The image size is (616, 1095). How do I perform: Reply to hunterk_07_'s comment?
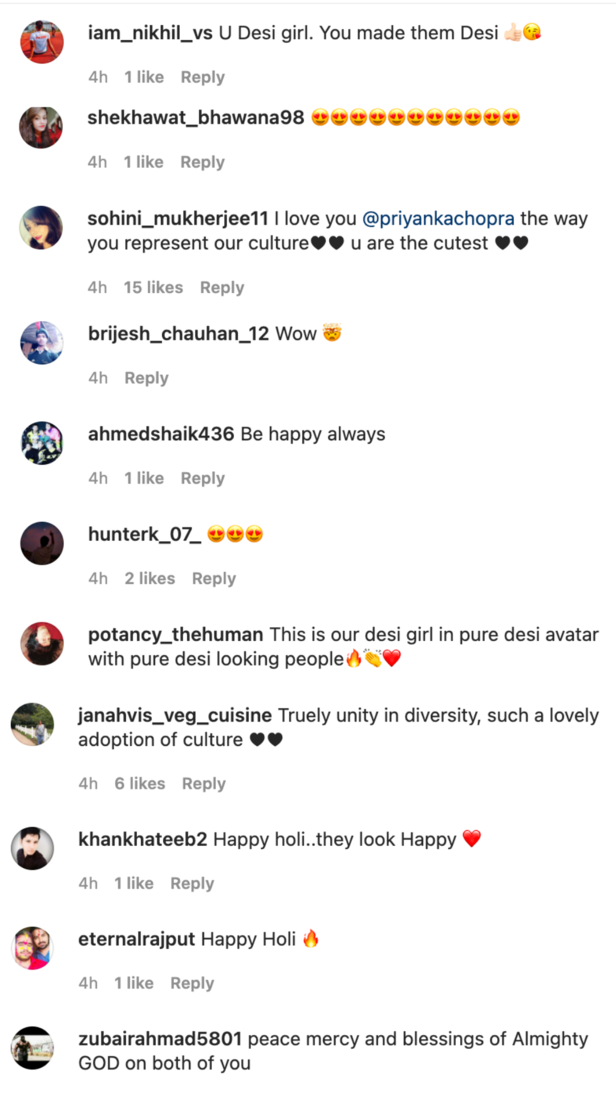coord(213,578)
